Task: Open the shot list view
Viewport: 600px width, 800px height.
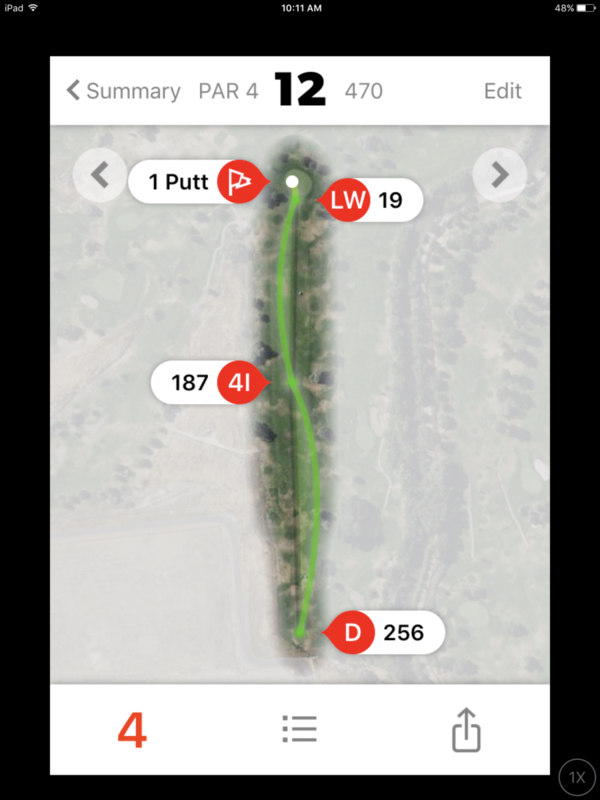Action: [300, 730]
